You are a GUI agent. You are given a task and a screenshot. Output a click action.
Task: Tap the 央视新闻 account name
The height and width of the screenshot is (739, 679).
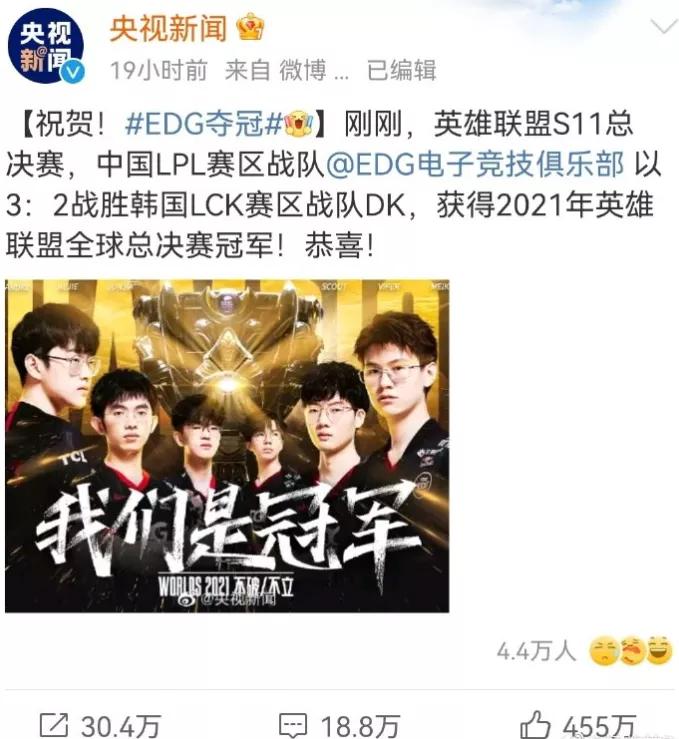pyautogui.click(x=168, y=27)
